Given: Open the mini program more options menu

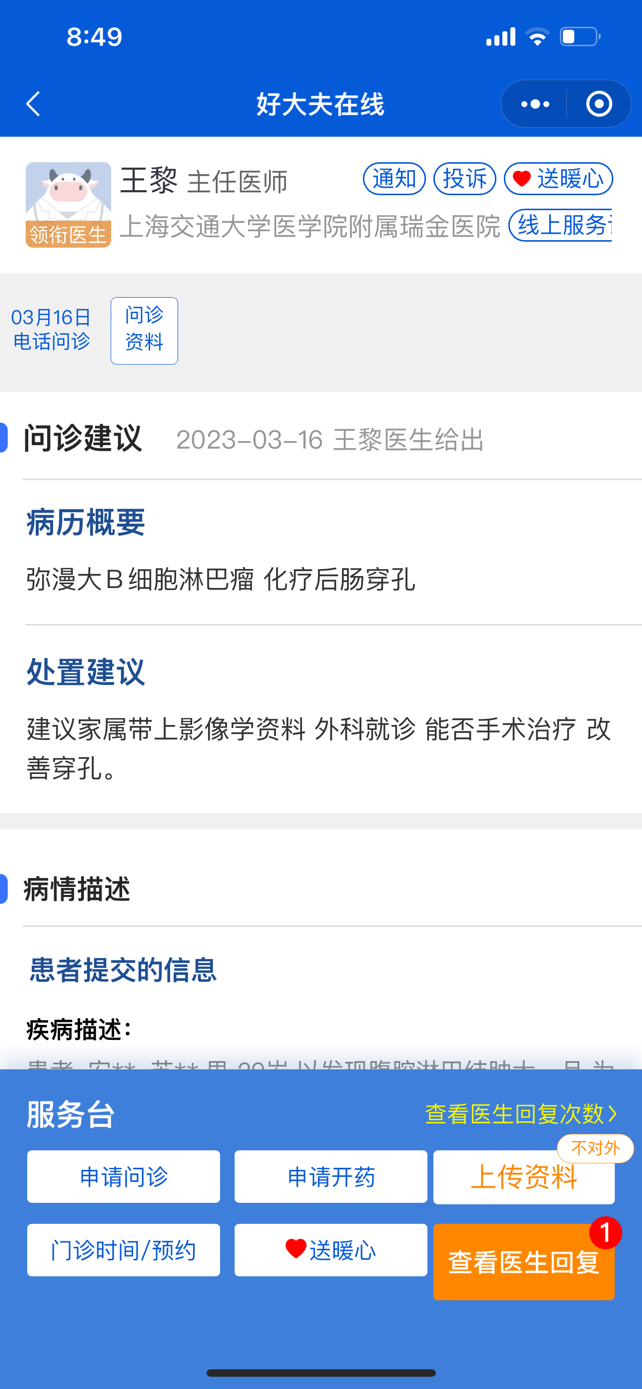Looking at the screenshot, I should [x=535, y=104].
